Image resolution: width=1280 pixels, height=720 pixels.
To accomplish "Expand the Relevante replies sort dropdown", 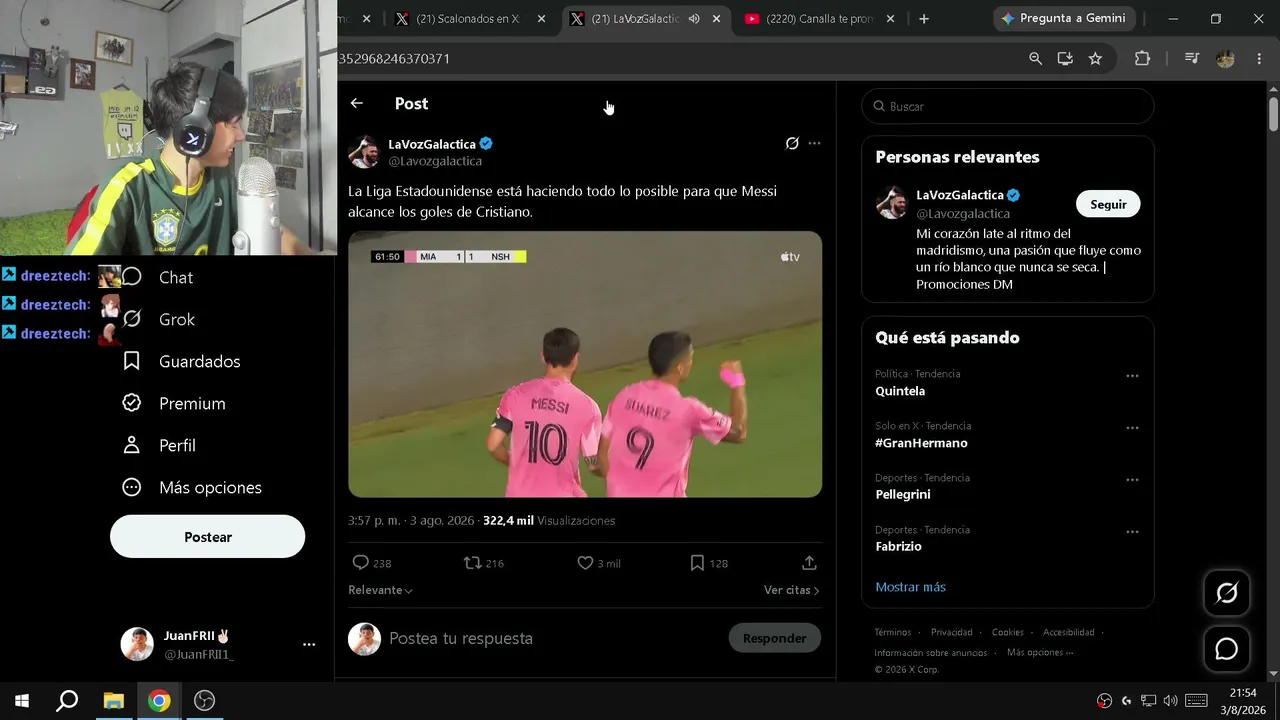I will [x=380, y=590].
